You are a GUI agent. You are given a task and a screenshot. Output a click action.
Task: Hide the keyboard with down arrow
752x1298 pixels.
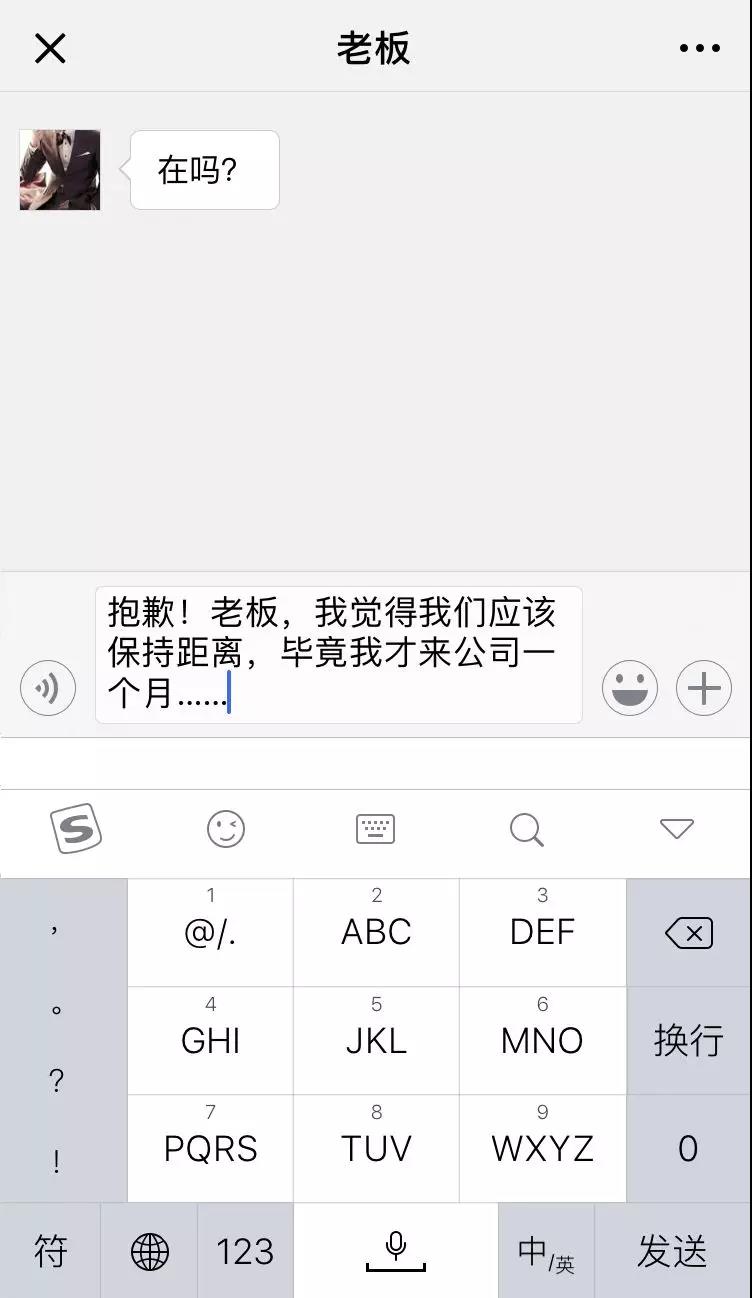point(677,829)
